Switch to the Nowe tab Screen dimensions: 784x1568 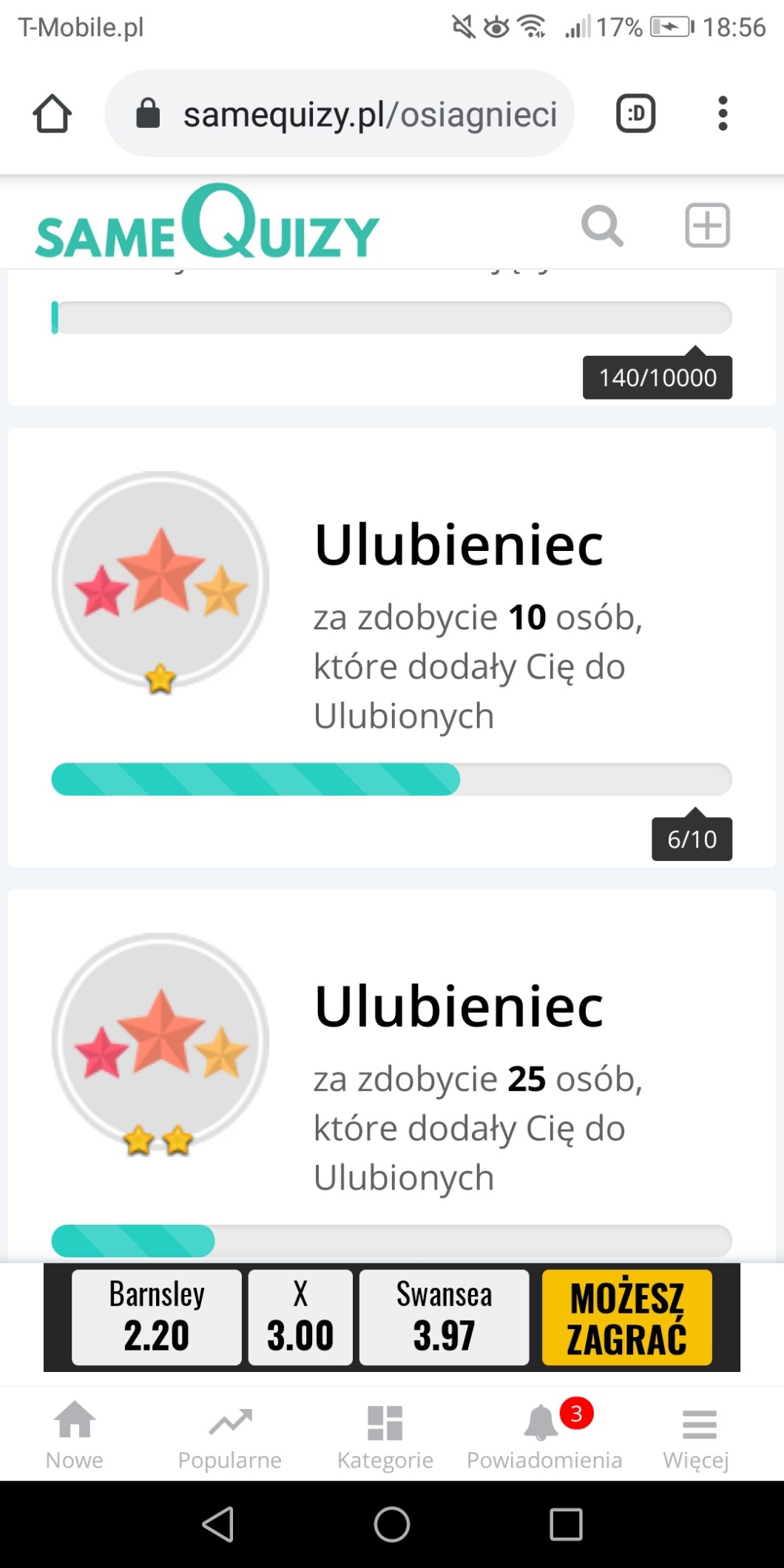click(x=75, y=1435)
